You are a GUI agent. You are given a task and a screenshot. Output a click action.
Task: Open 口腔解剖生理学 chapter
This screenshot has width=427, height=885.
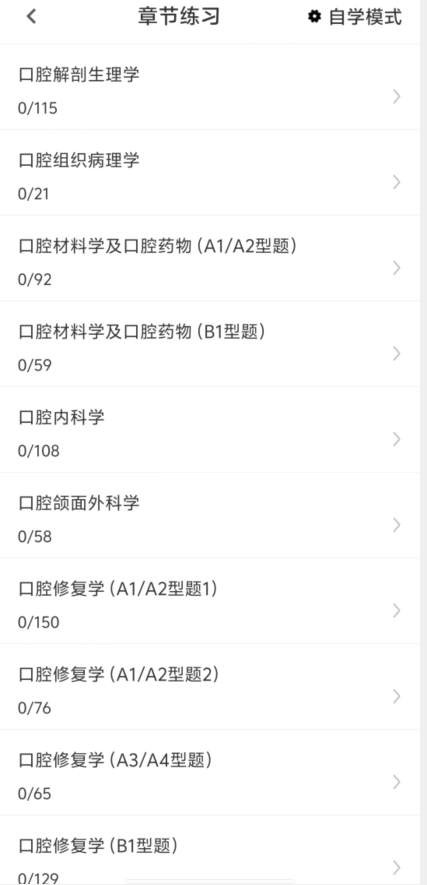(x=210, y=87)
